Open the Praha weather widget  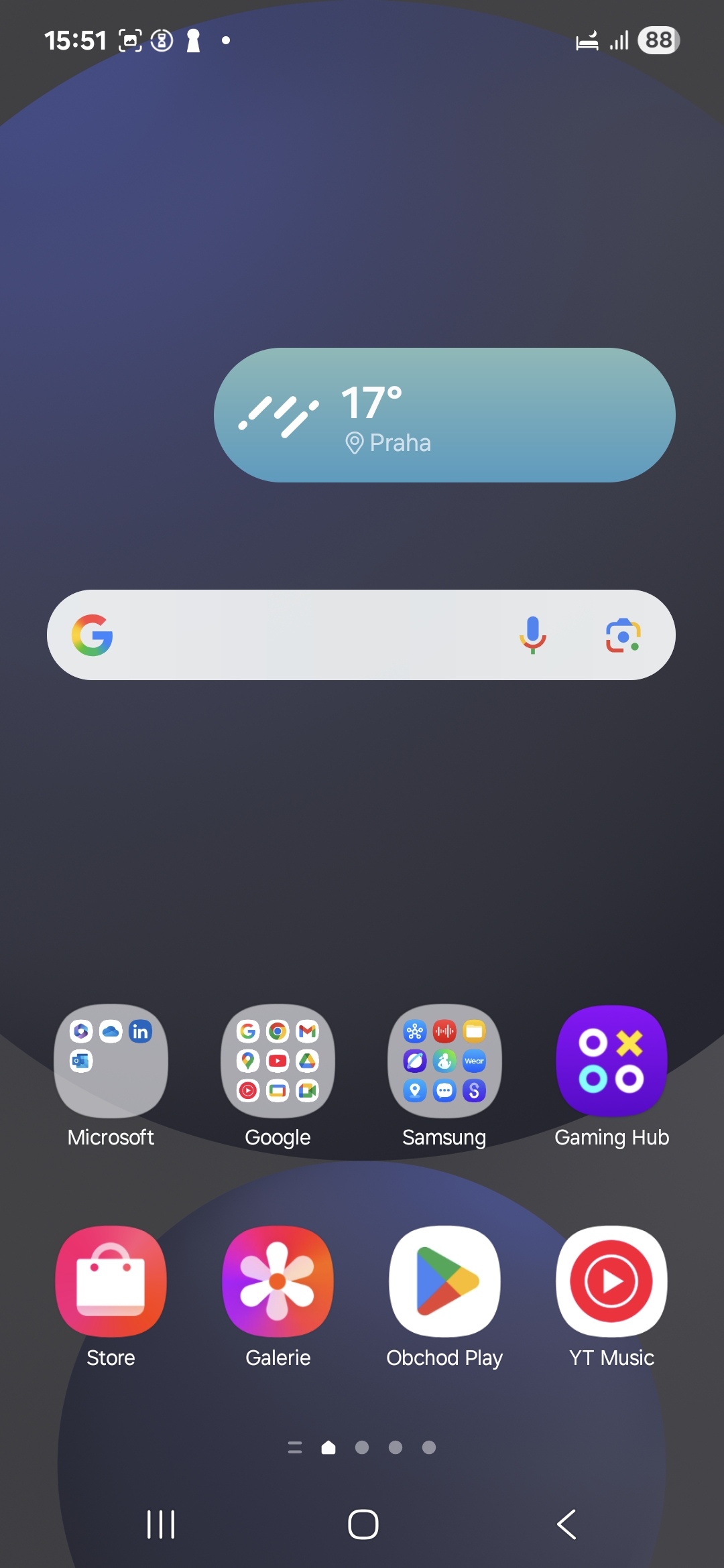[444, 415]
